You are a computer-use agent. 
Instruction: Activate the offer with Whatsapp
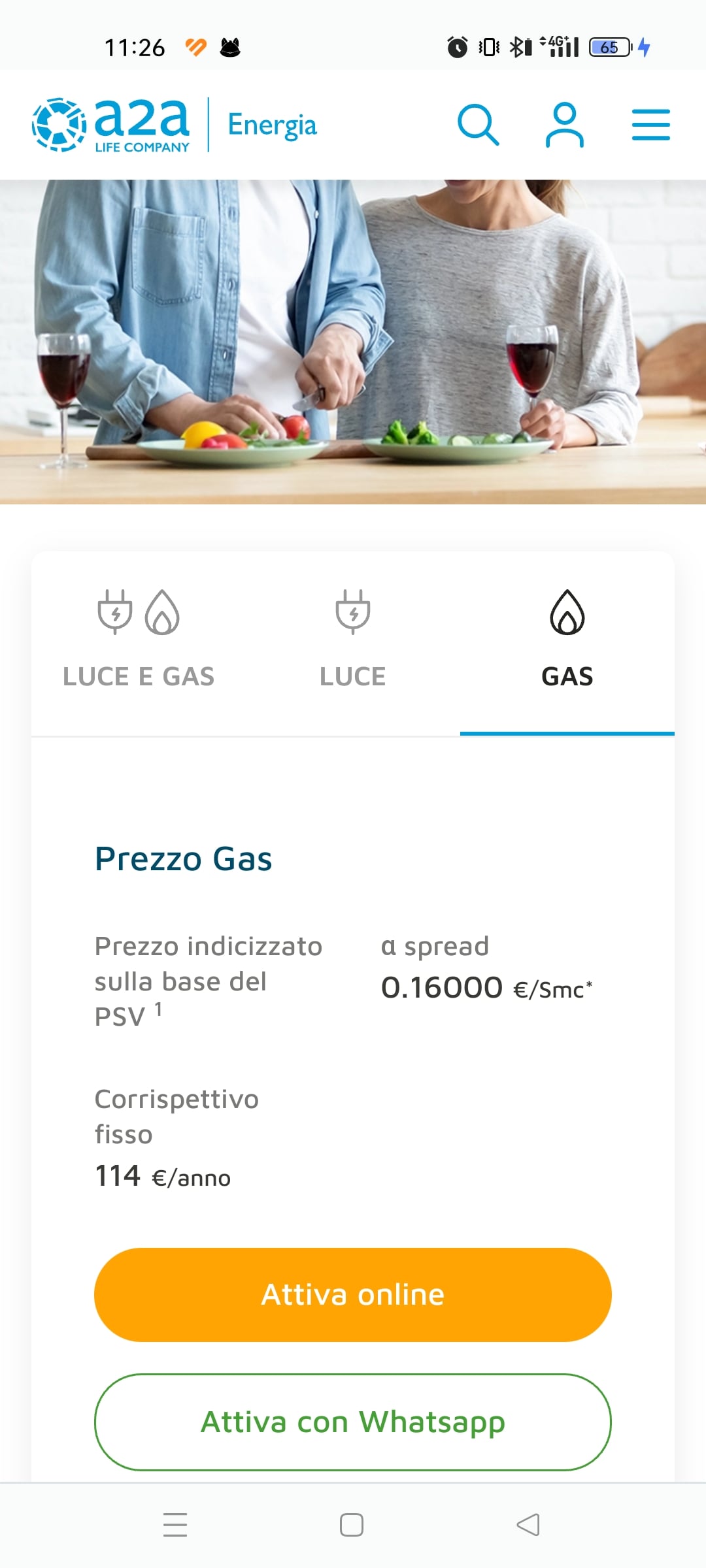point(353,1422)
